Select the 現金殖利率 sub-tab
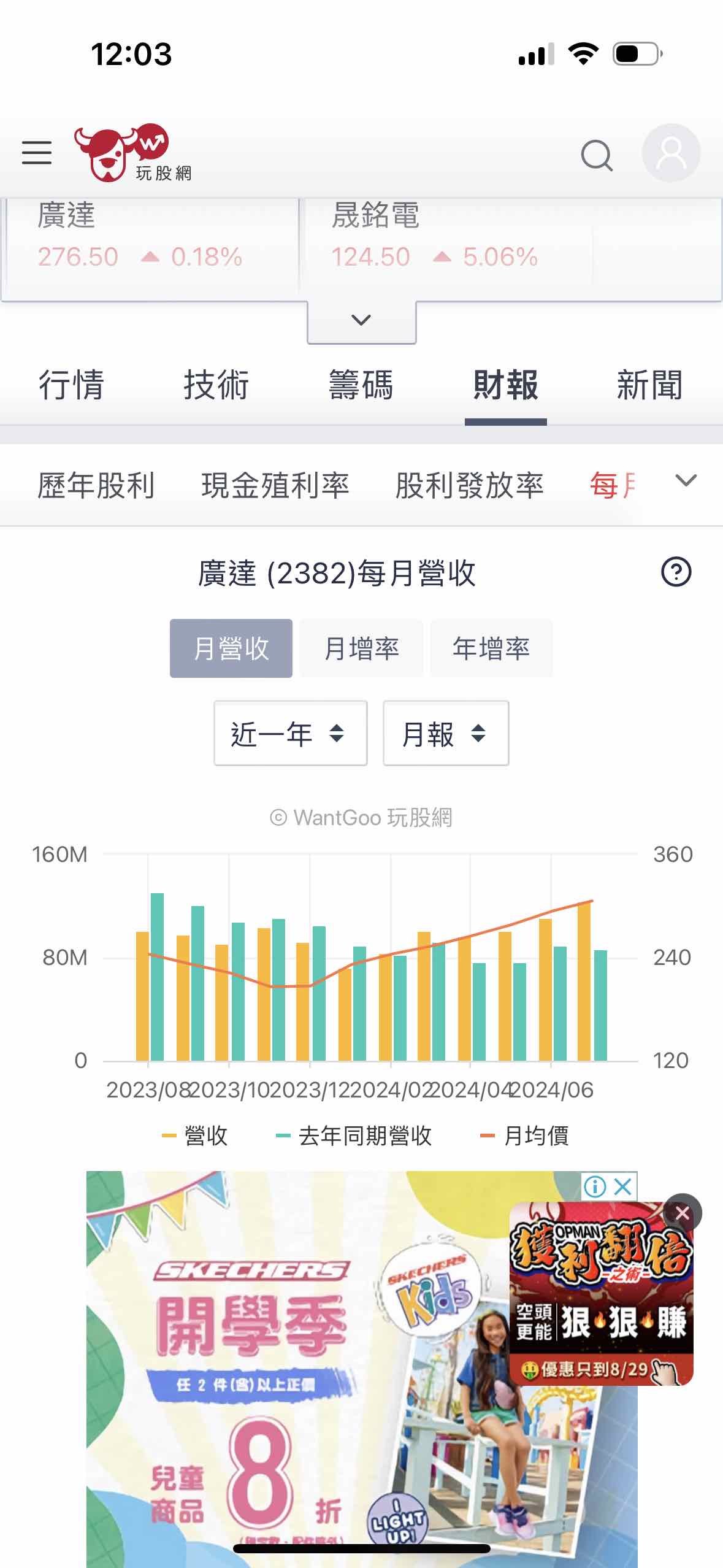Screen dimensions: 723x1568 tap(275, 486)
